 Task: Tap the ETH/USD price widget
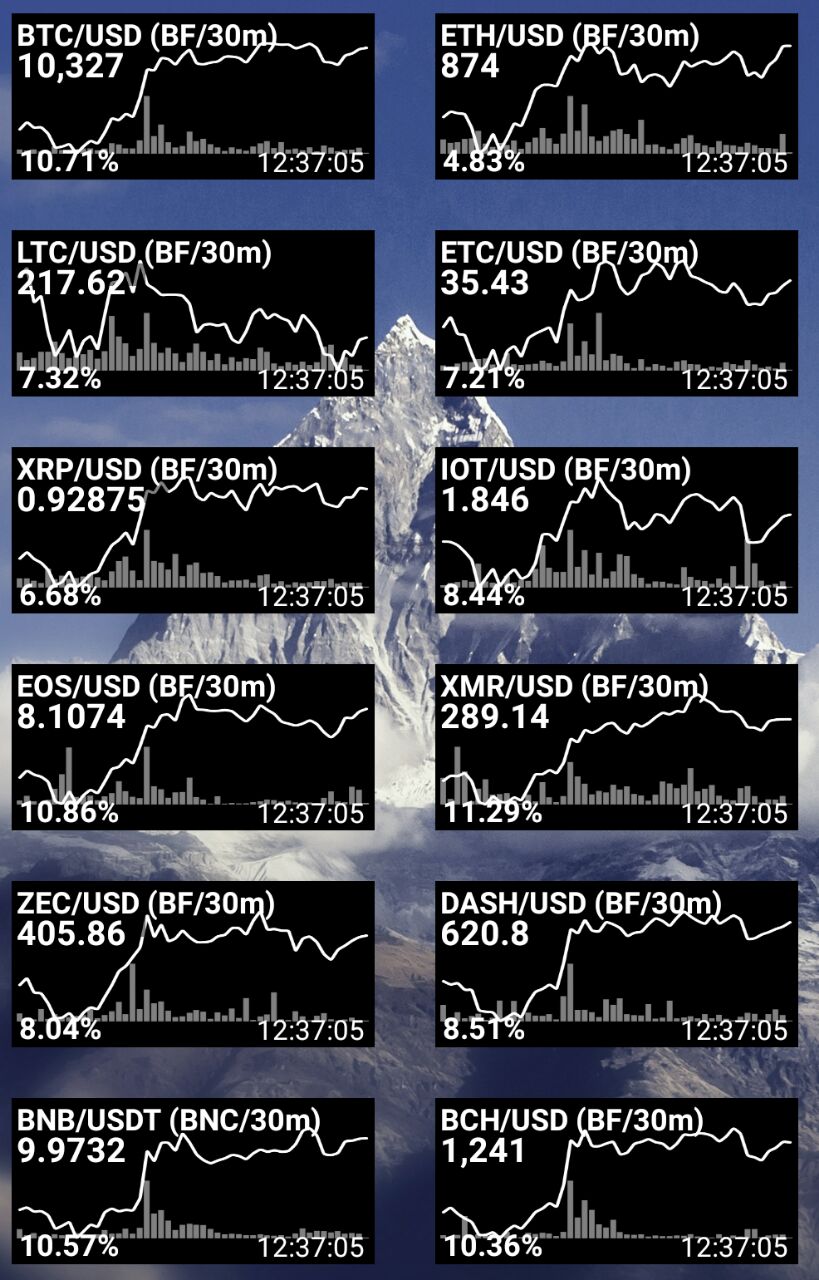pos(616,96)
